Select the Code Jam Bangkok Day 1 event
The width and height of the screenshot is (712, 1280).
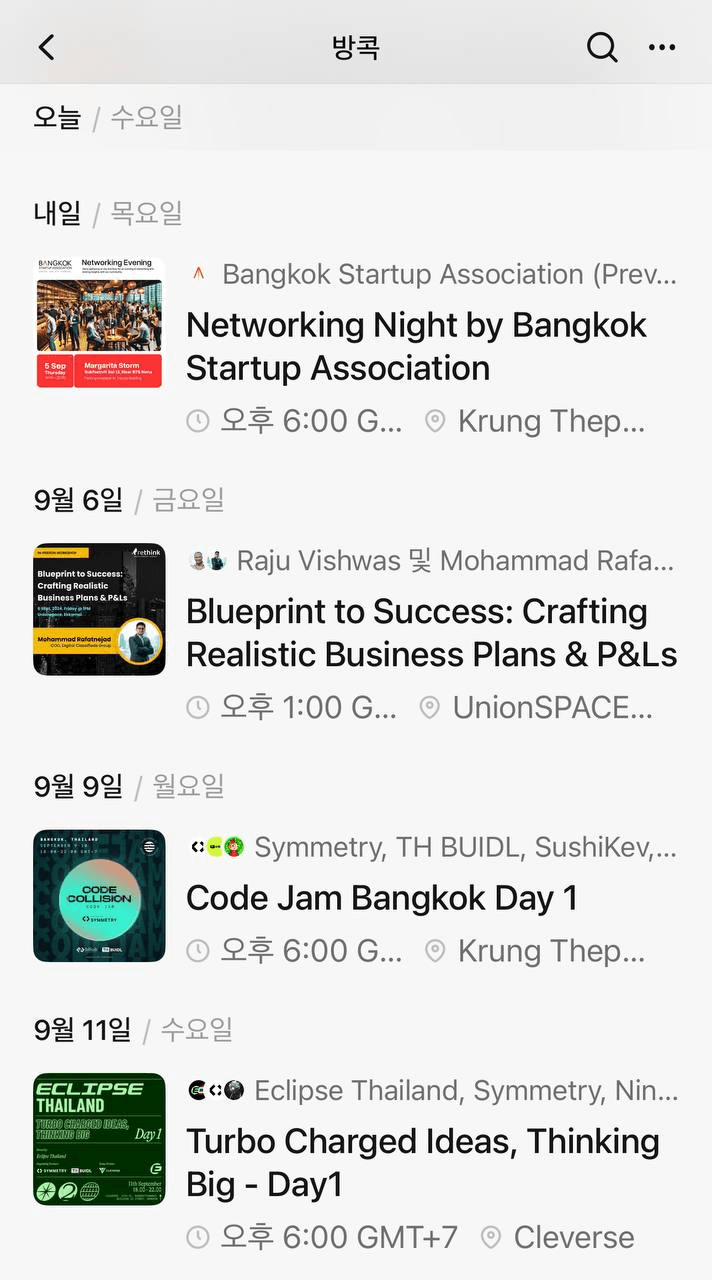(x=382, y=897)
